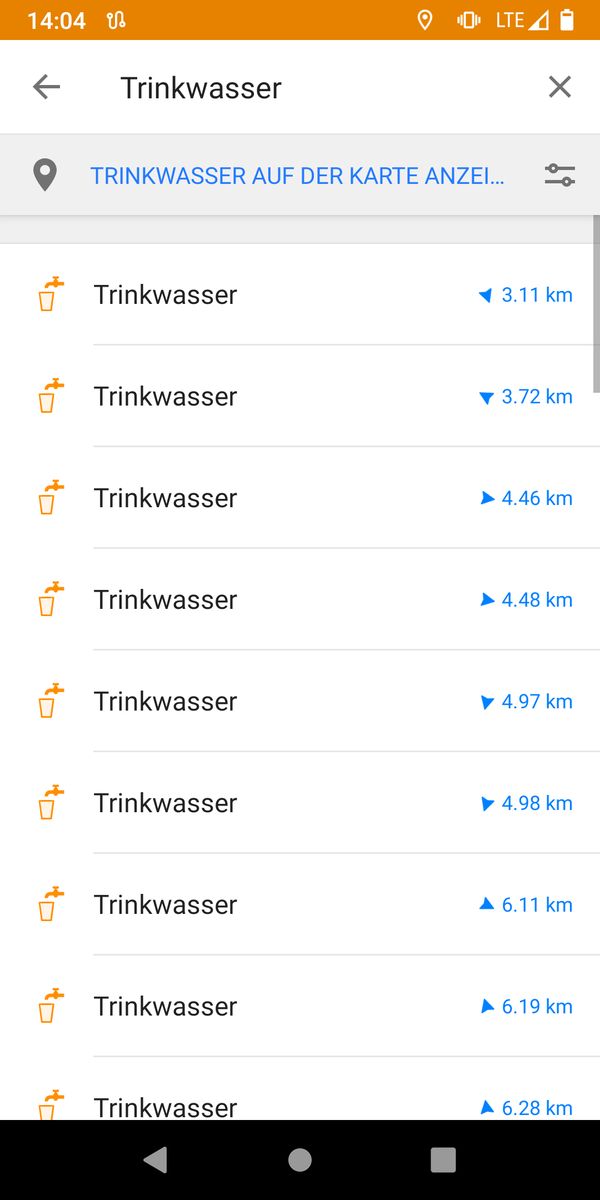This screenshot has height=1200, width=600.
Task: Open the search filter settings icon
Action: 560,176
